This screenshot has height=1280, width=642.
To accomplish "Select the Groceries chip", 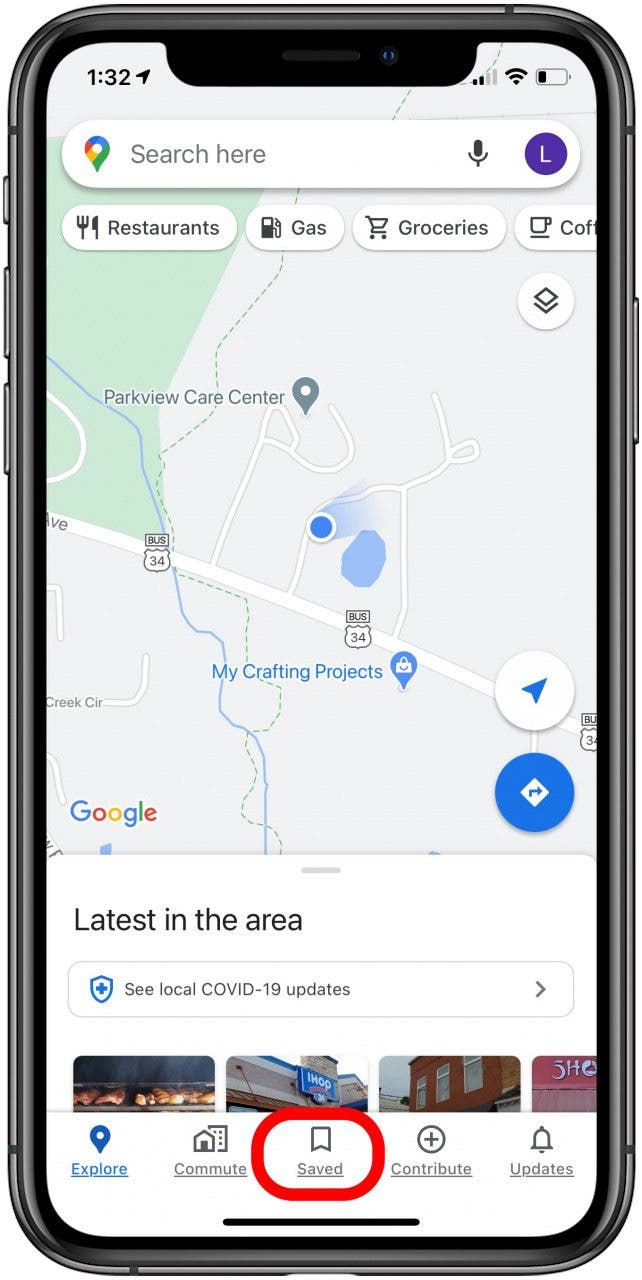I will 427,228.
